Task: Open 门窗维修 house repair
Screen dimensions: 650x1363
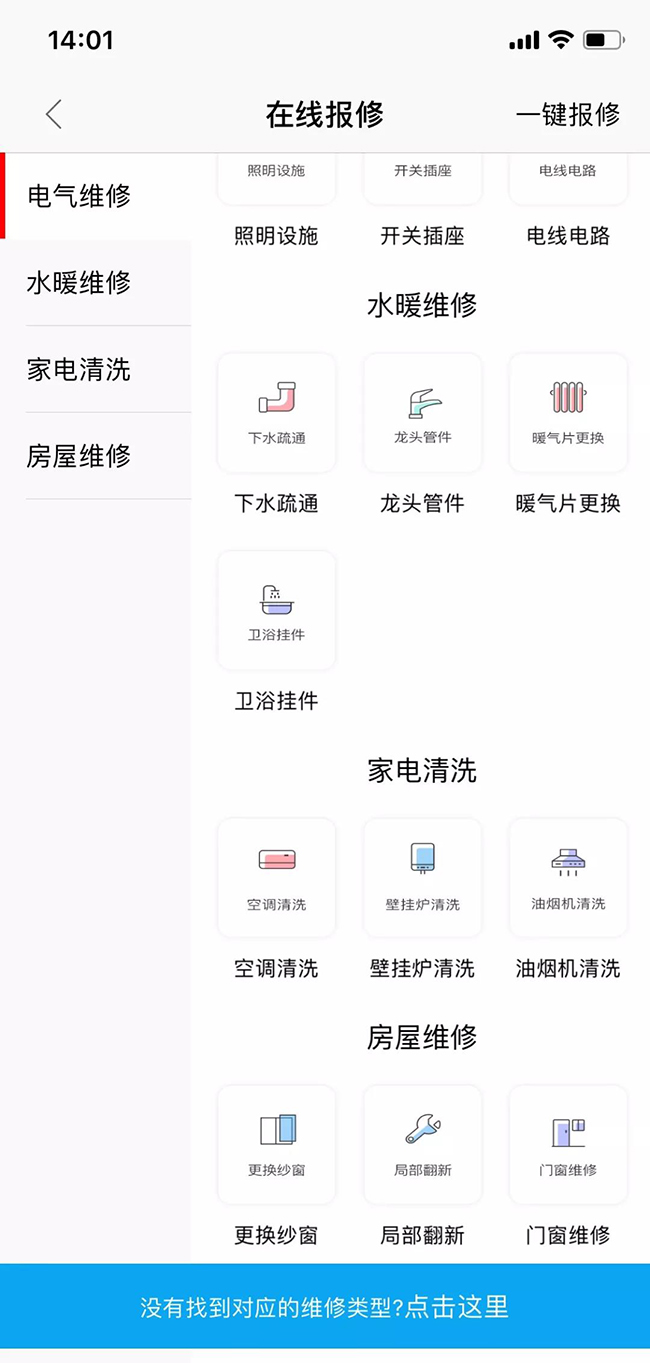Action: [x=568, y=1145]
